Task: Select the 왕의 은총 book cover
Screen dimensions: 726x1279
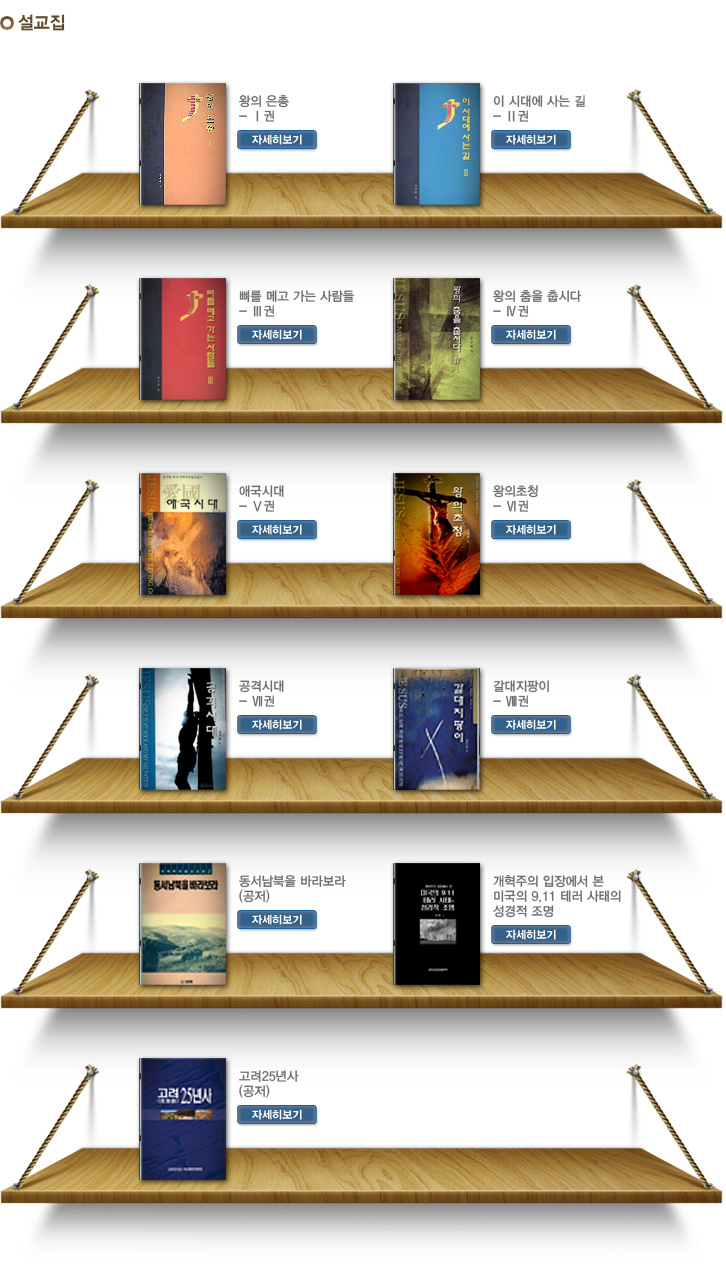Action: (x=183, y=143)
